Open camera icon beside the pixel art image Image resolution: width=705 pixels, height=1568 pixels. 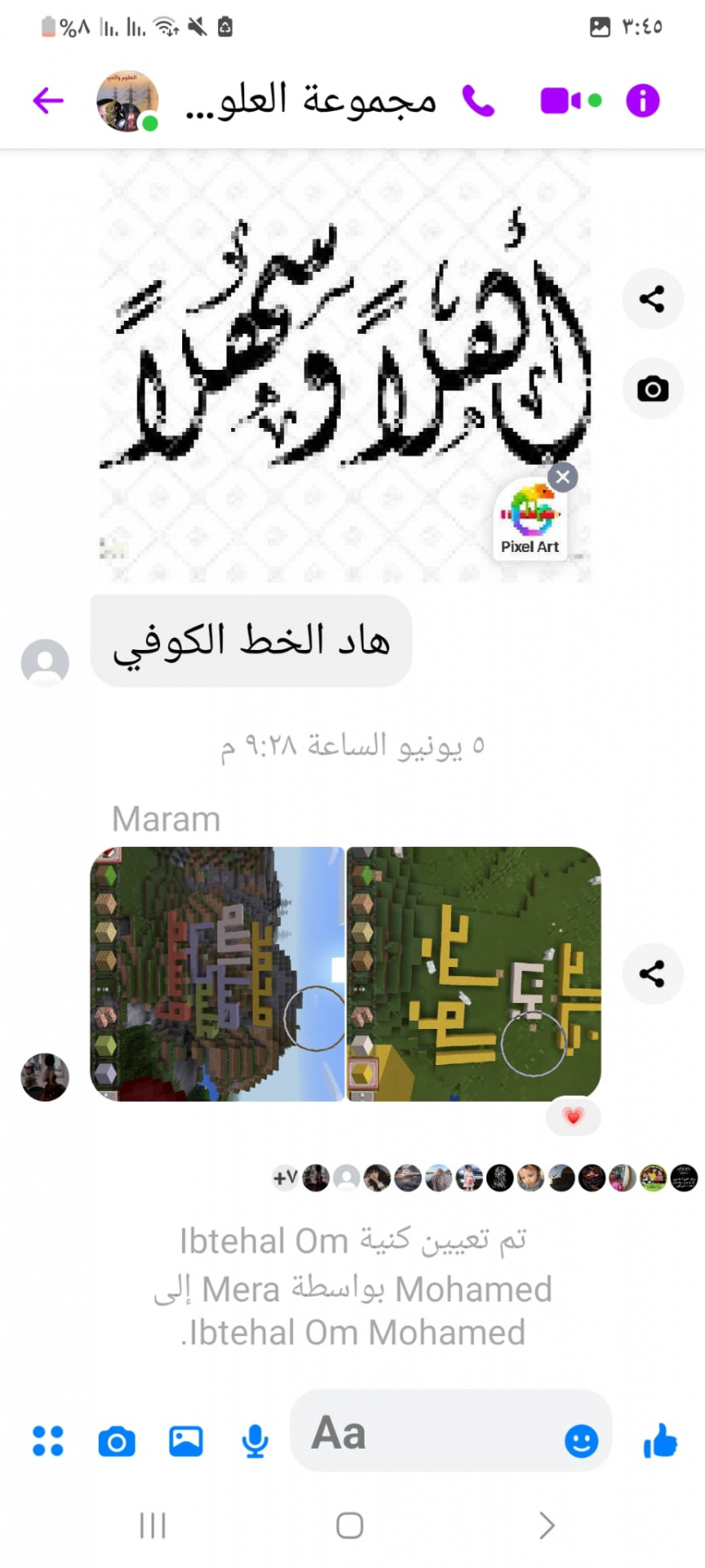pyautogui.click(x=652, y=389)
